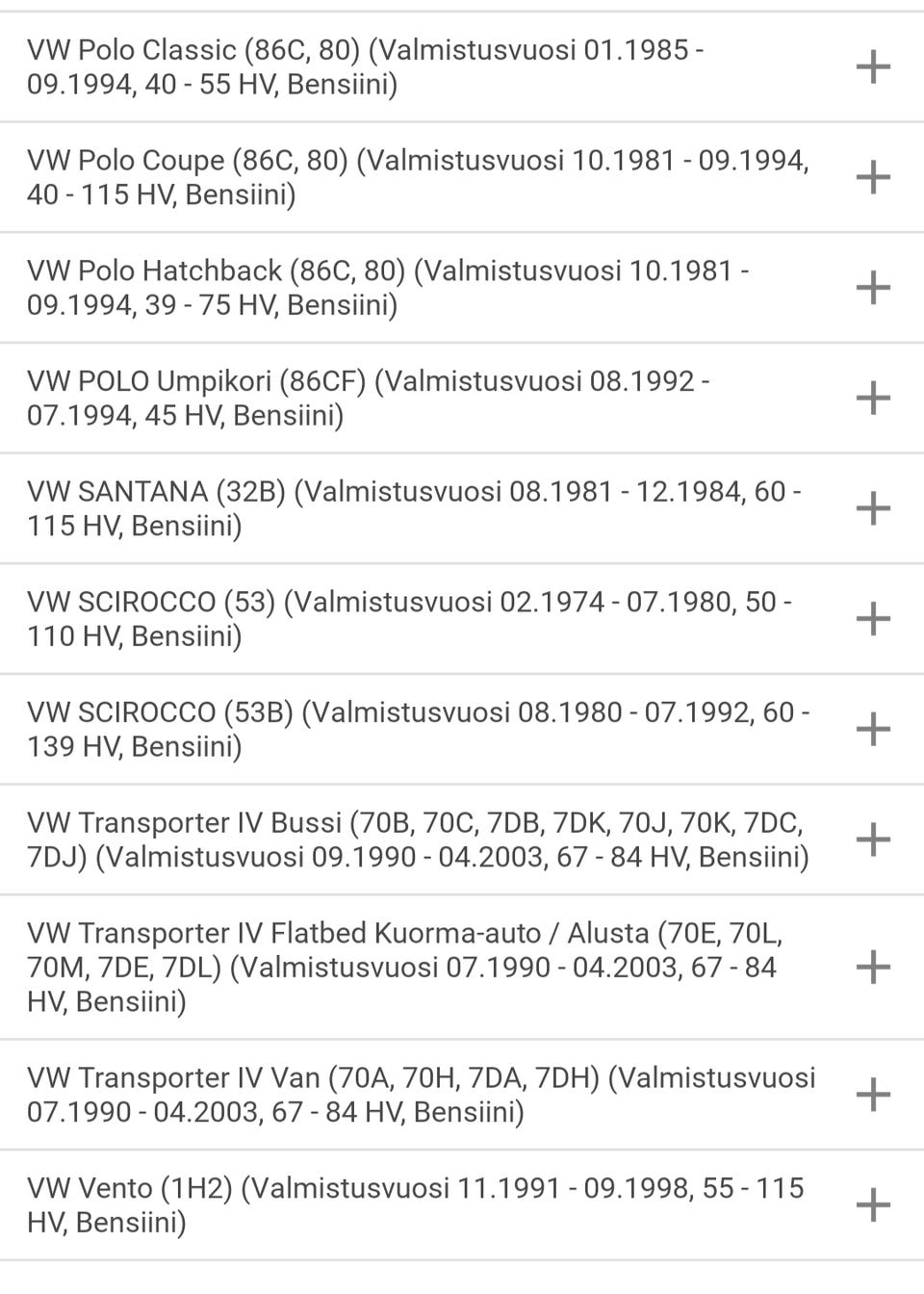Screen dimensions: 924x1294
Task: Expand the VW Transporter IV Van row
Action: (872, 1095)
